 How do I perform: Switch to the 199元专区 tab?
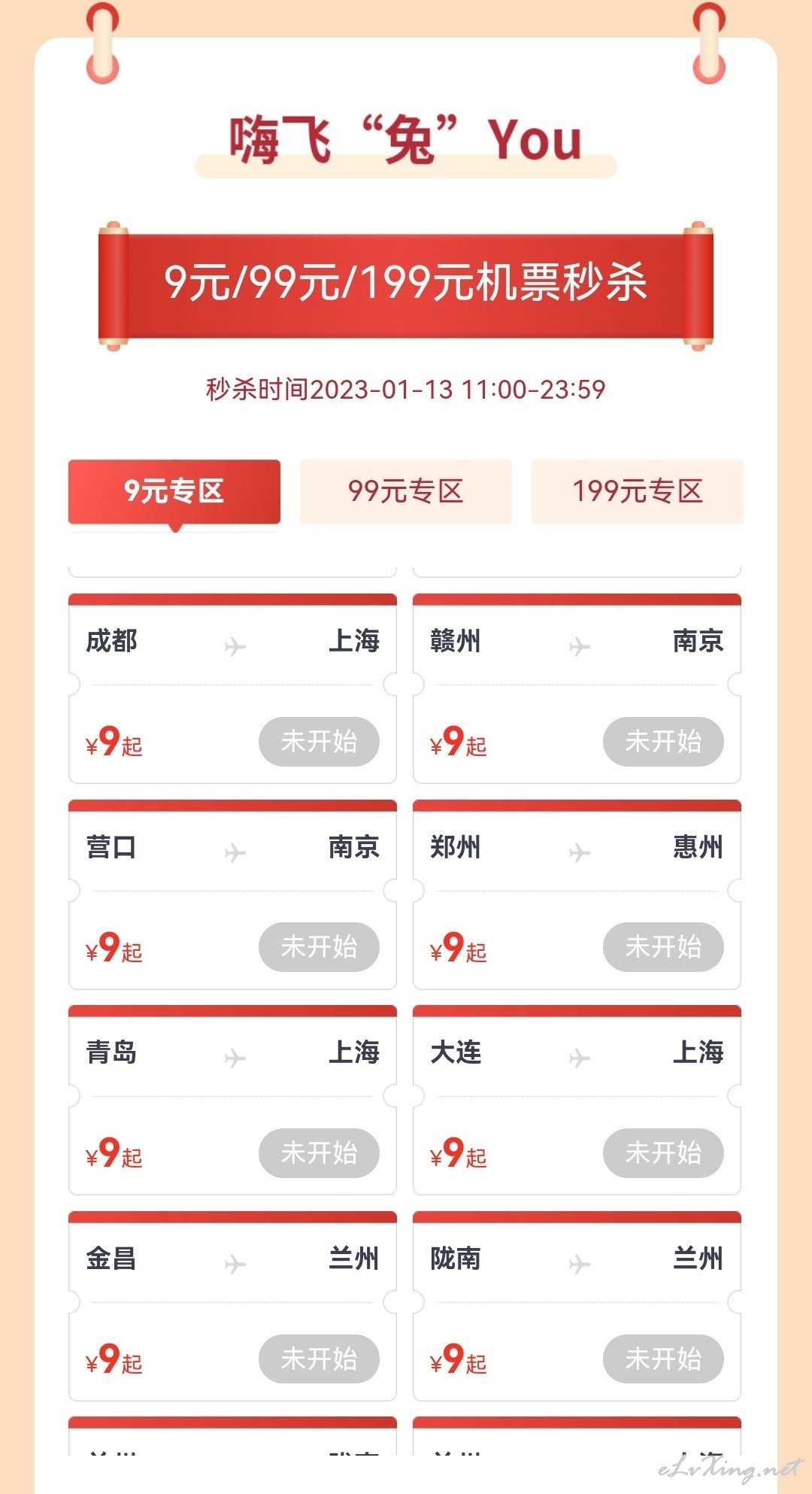[638, 491]
